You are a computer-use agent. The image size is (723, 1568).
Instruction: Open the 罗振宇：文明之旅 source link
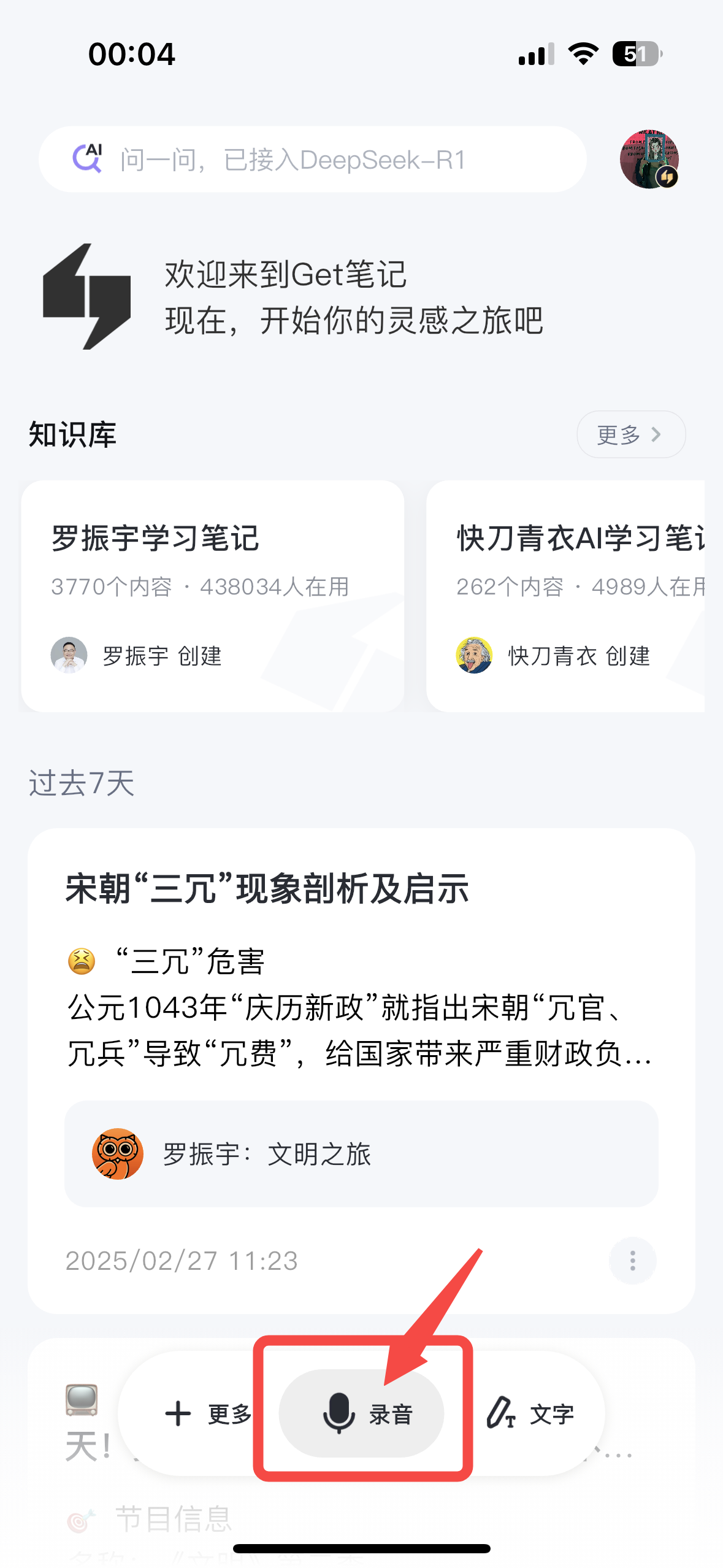pyautogui.click(x=361, y=1154)
